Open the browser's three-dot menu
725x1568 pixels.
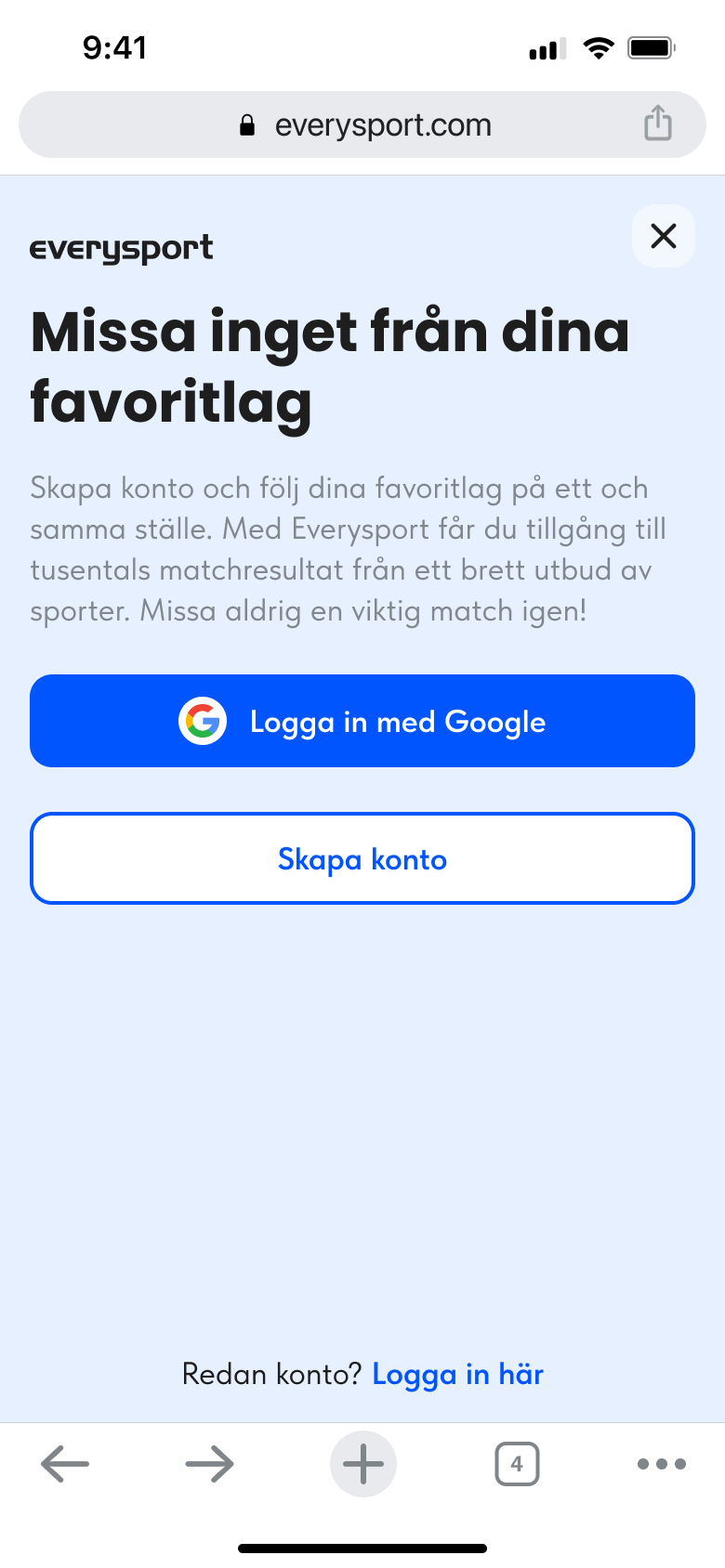(x=662, y=1464)
